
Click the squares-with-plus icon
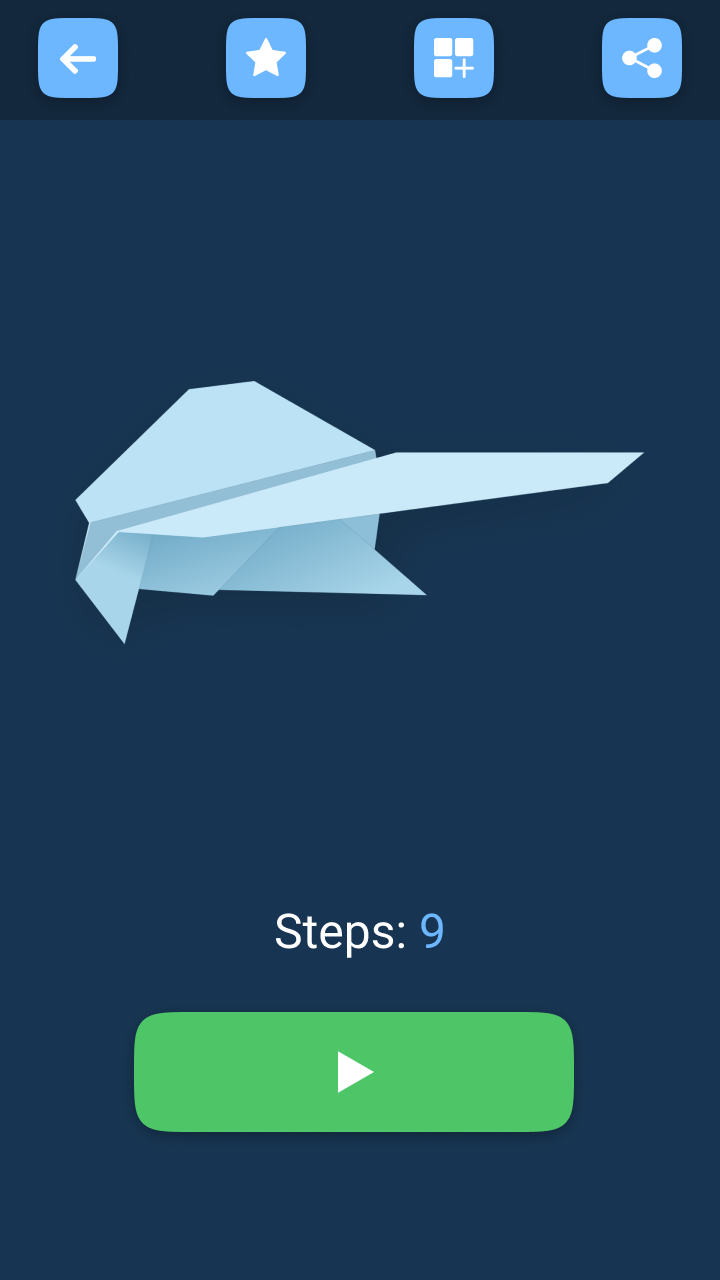[453, 58]
